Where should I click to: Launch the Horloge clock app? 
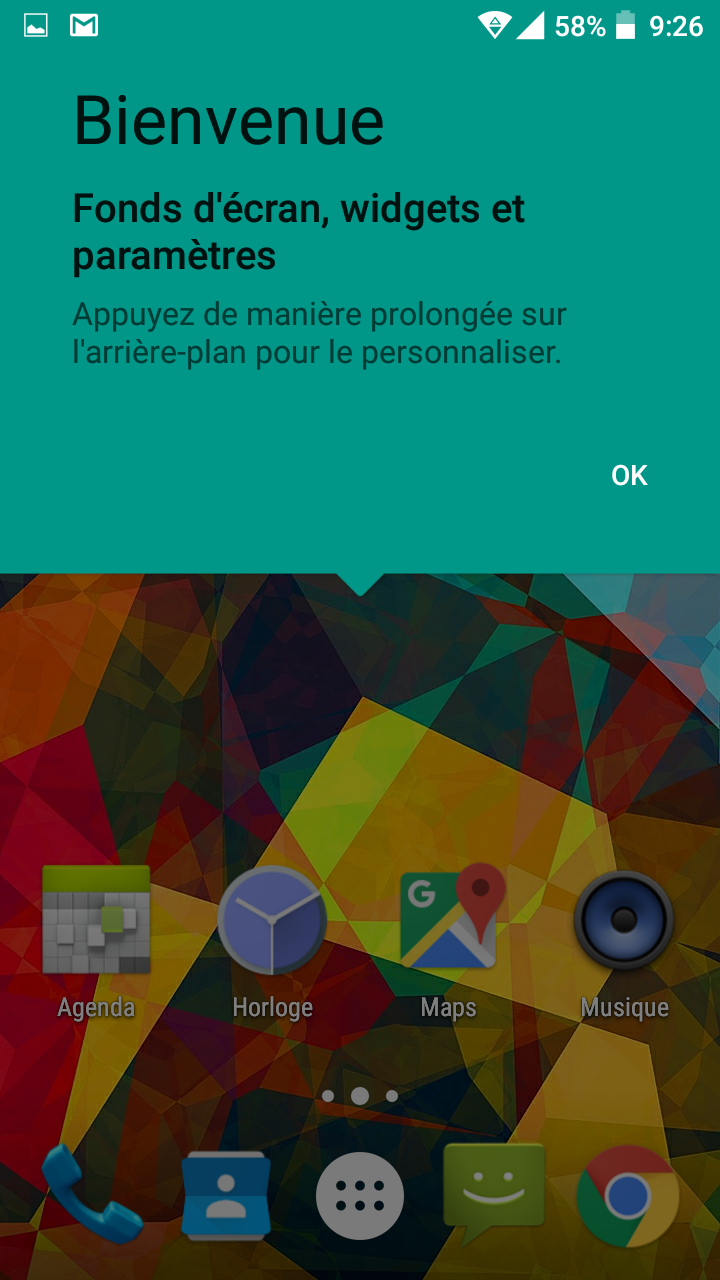(272, 922)
